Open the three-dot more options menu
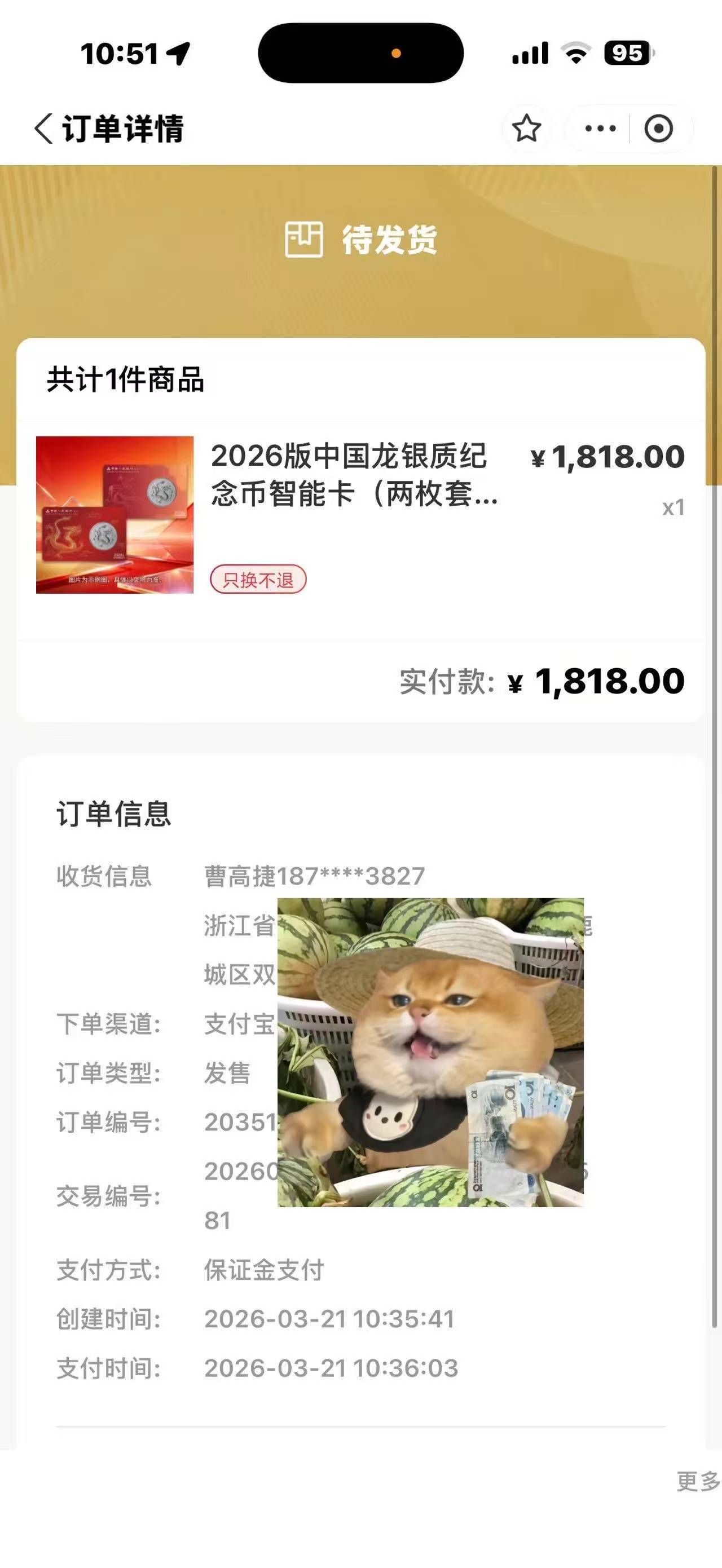The width and height of the screenshot is (722, 1568). pos(600,129)
